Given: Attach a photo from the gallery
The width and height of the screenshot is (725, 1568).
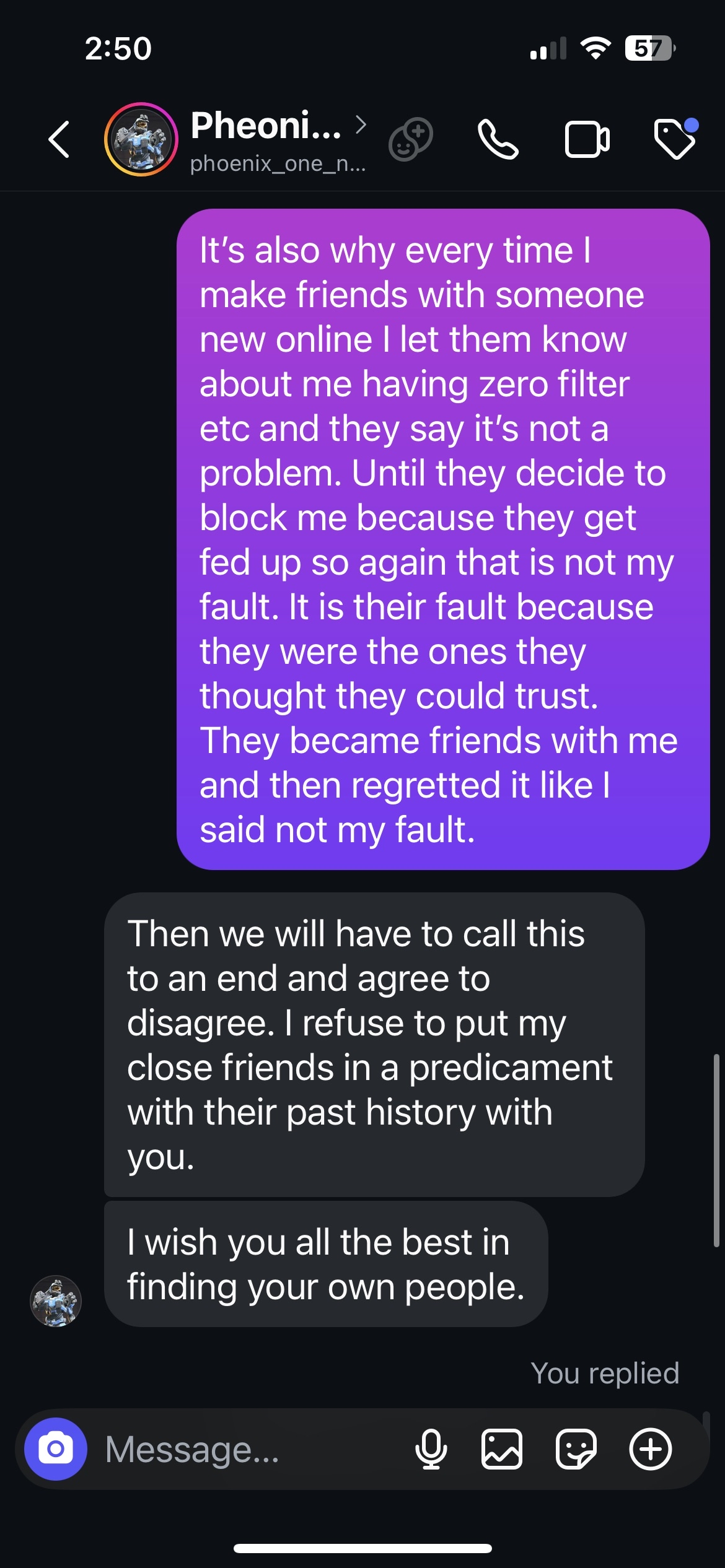Looking at the screenshot, I should 502,1449.
